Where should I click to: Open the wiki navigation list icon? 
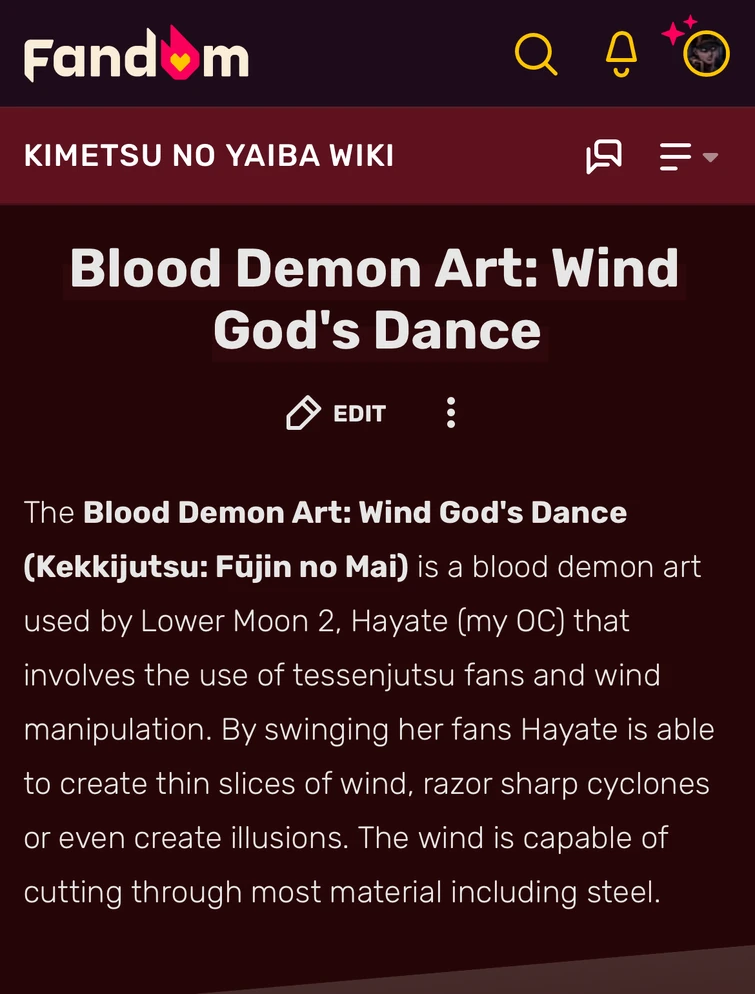click(676, 156)
